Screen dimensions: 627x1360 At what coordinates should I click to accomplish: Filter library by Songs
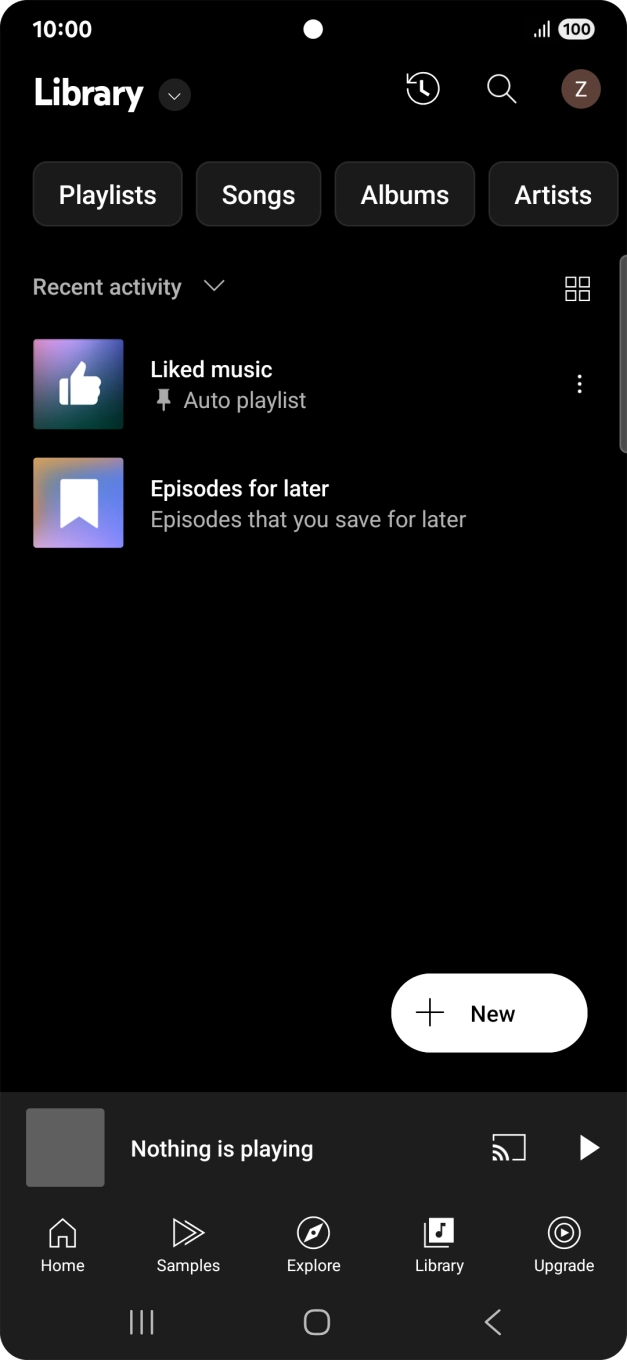coord(258,194)
